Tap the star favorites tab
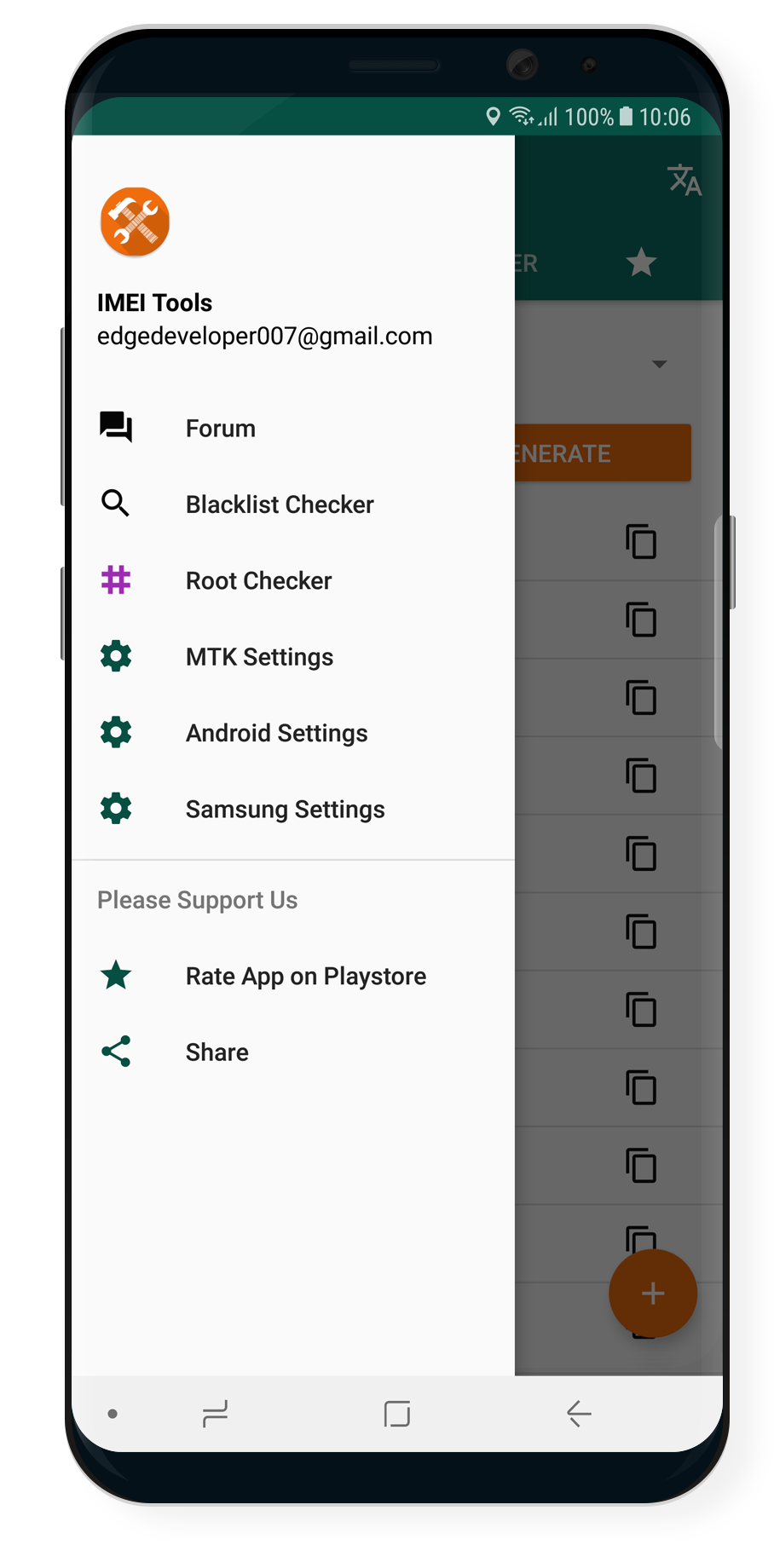774x1568 pixels. coord(641,262)
